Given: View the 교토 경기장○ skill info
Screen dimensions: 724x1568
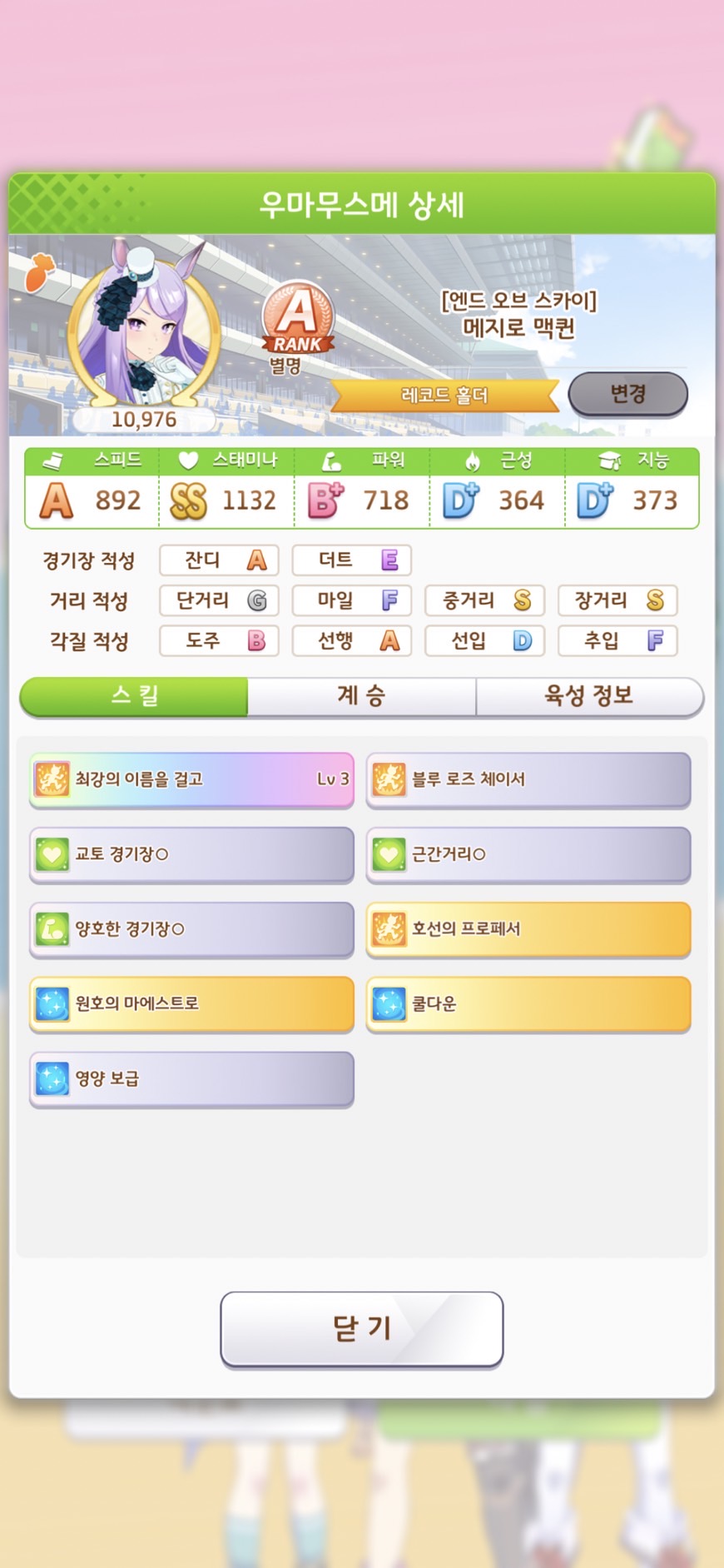Looking at the screenshot, I should pyautogui.click(x=191, y=854).
